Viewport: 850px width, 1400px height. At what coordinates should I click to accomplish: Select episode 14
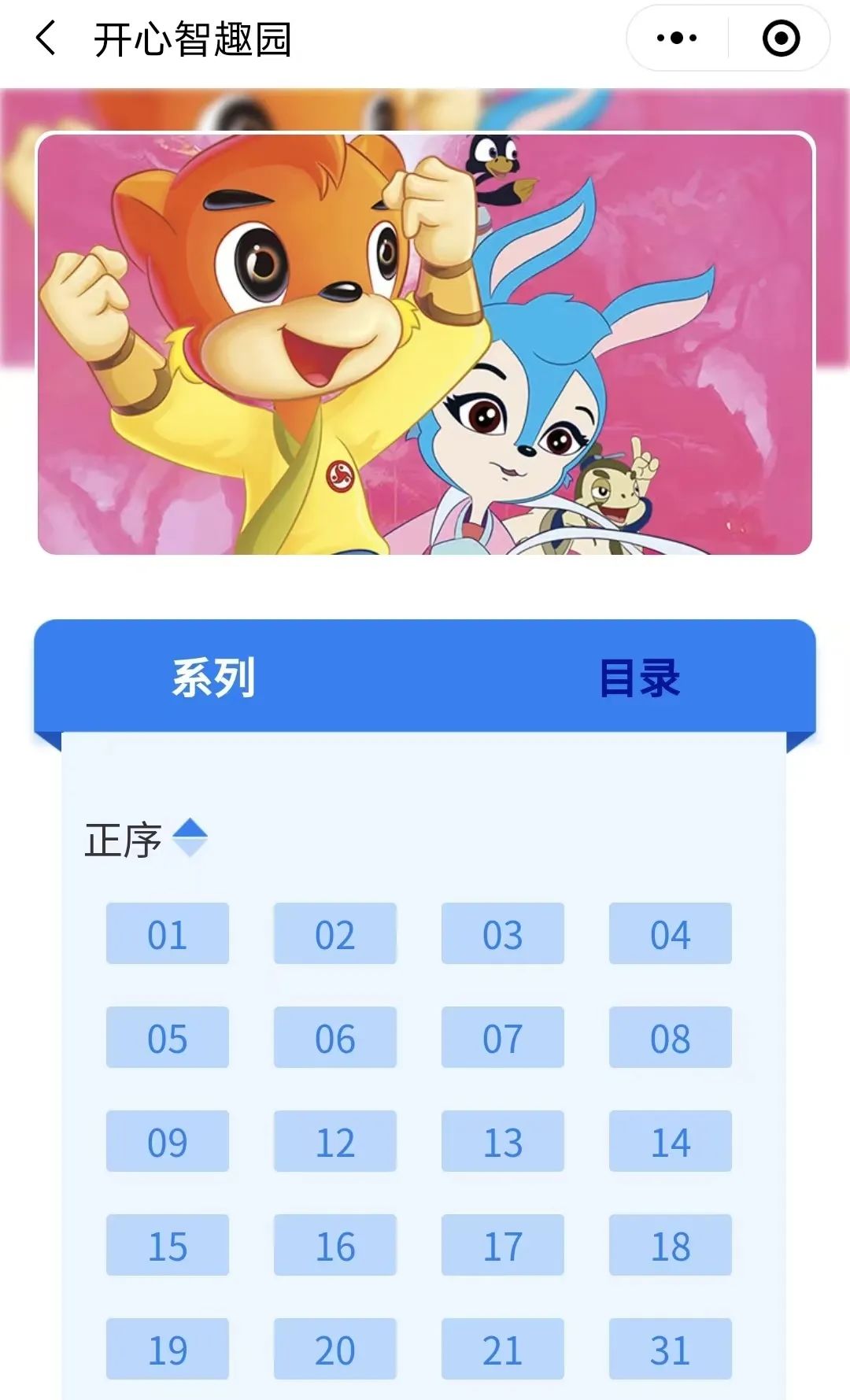pos(671,1141)
